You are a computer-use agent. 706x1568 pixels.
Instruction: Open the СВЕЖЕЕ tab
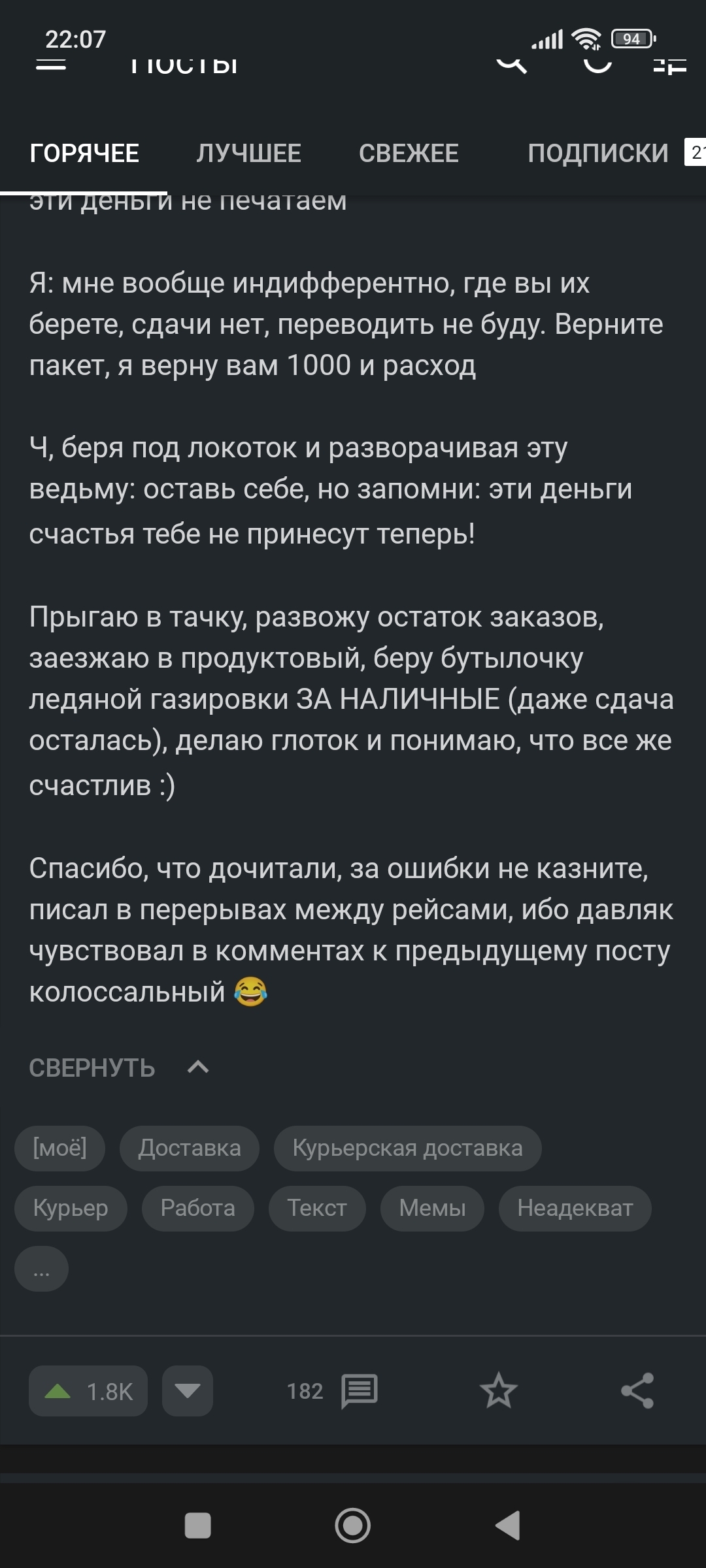click(x=409, y=154)
